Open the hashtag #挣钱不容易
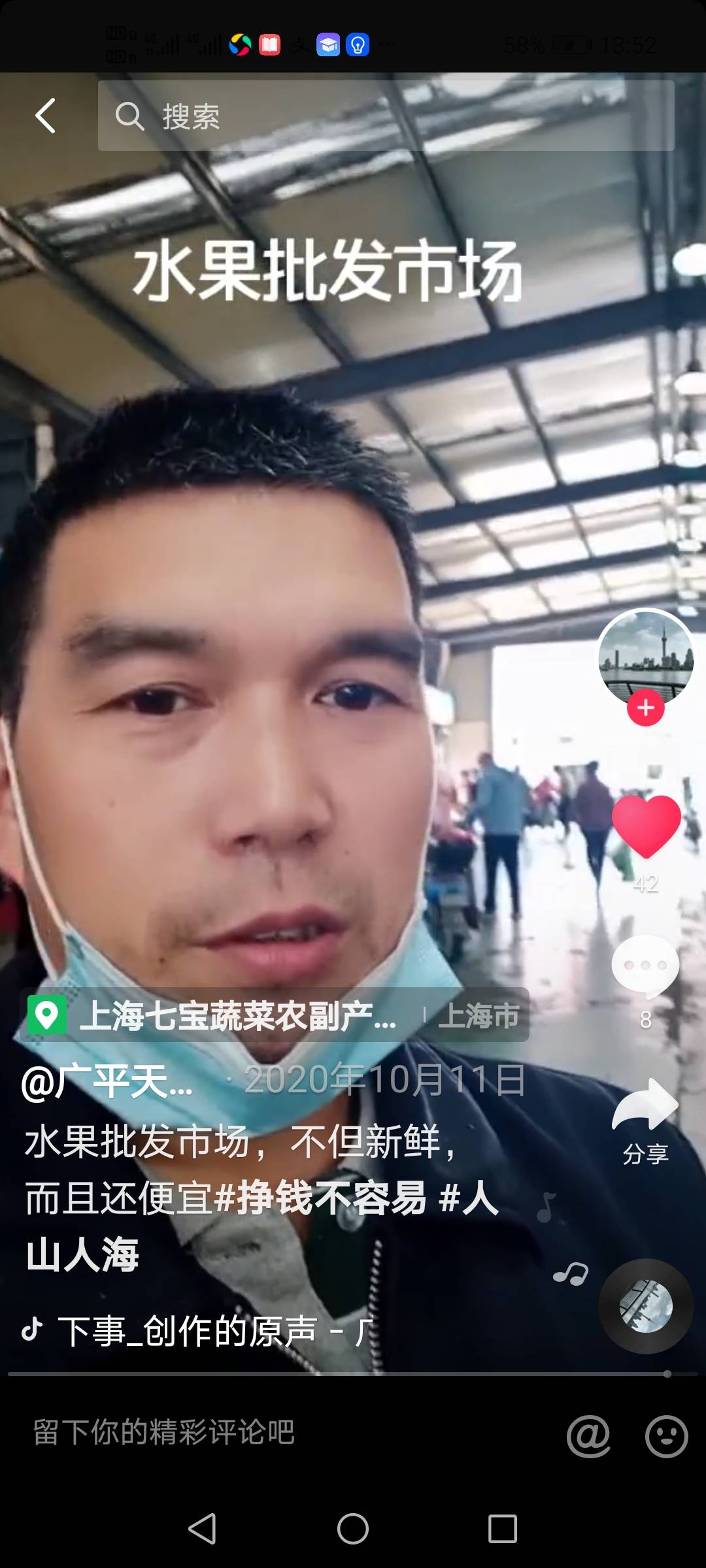The image size is (706, 1568). click(320, 1198)
